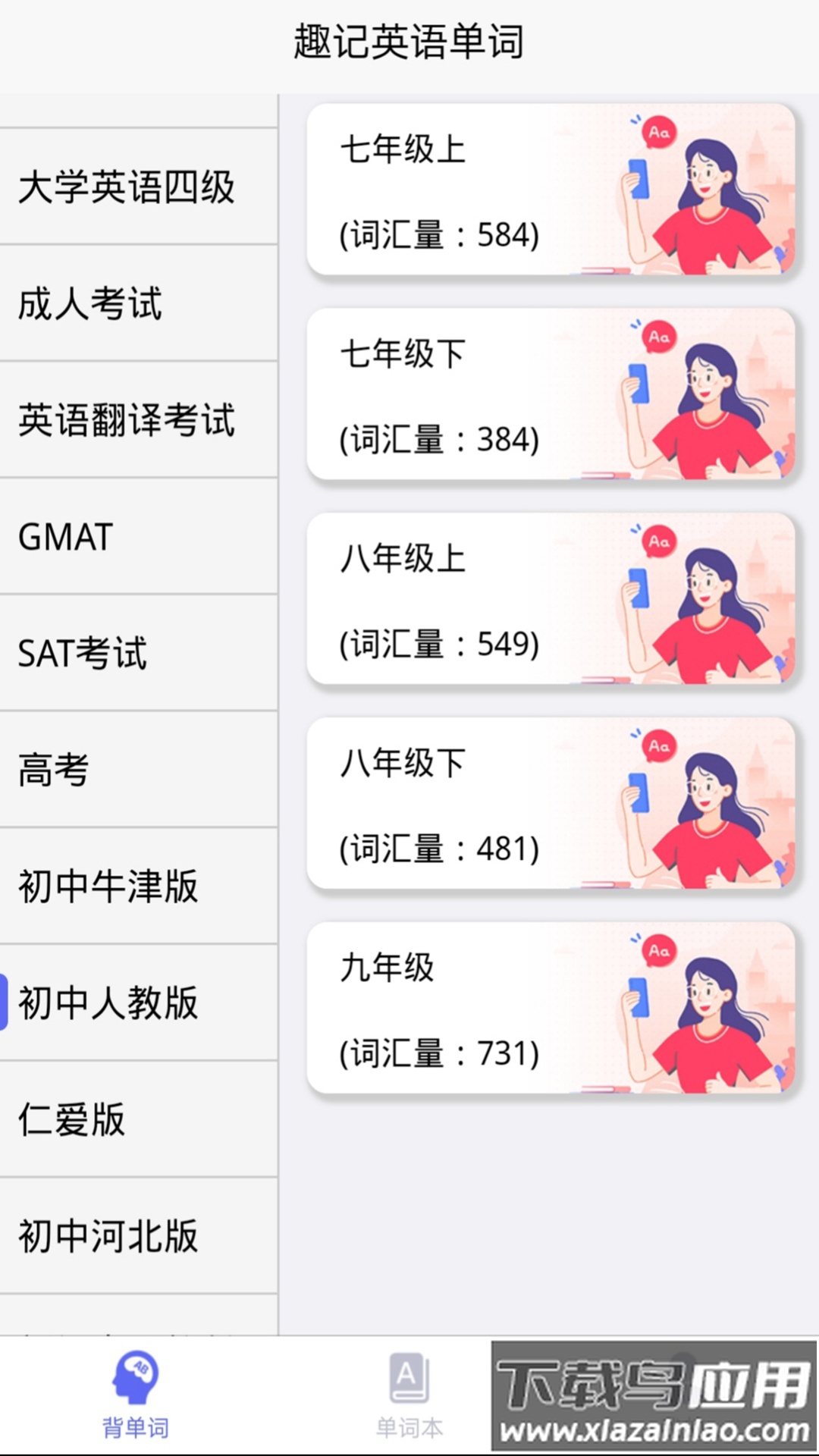
Task: Visit the www.xiazainiao.com watermark link
Action: [654, 1429]
